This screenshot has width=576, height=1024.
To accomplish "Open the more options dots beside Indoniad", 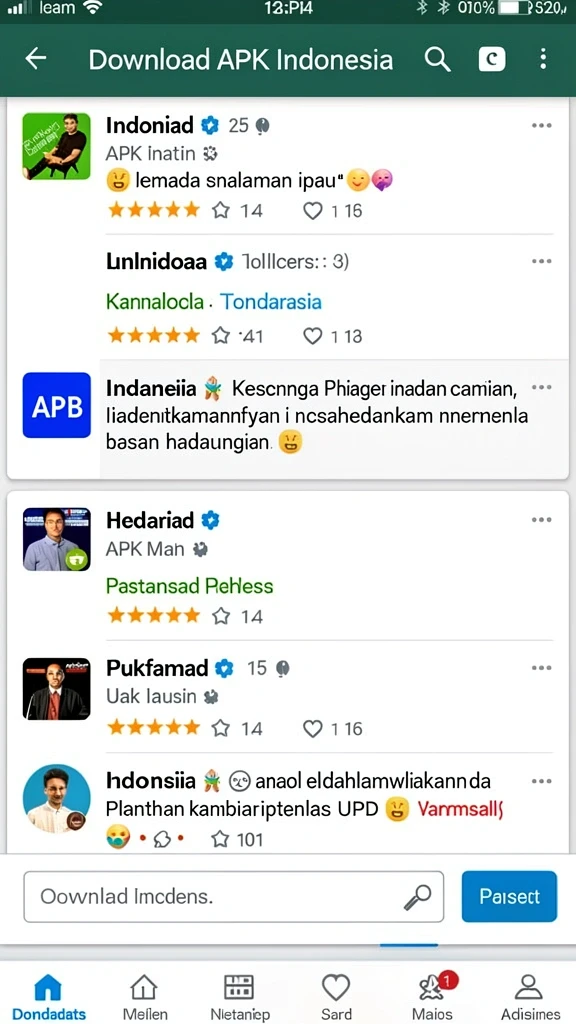I will [541, 125].
